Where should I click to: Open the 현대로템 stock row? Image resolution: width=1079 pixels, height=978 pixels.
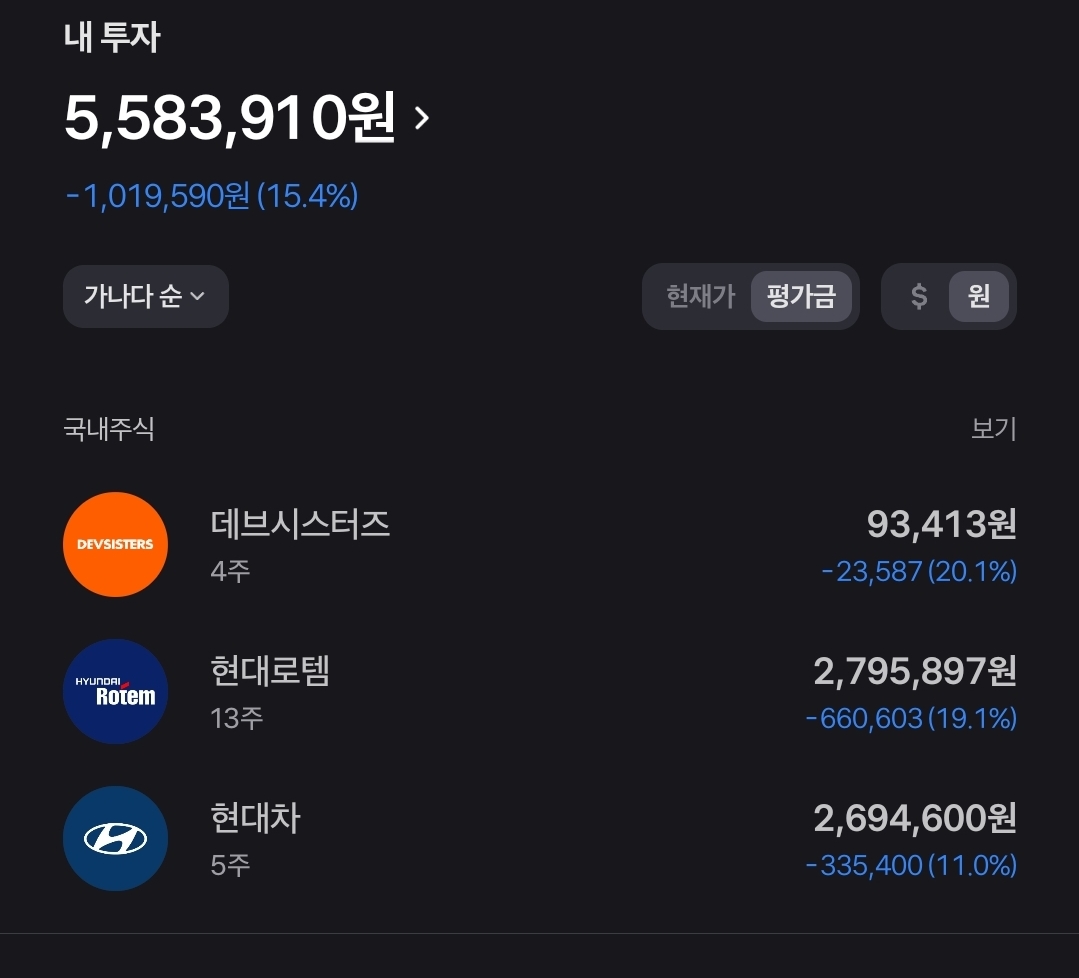coord(540,692)
